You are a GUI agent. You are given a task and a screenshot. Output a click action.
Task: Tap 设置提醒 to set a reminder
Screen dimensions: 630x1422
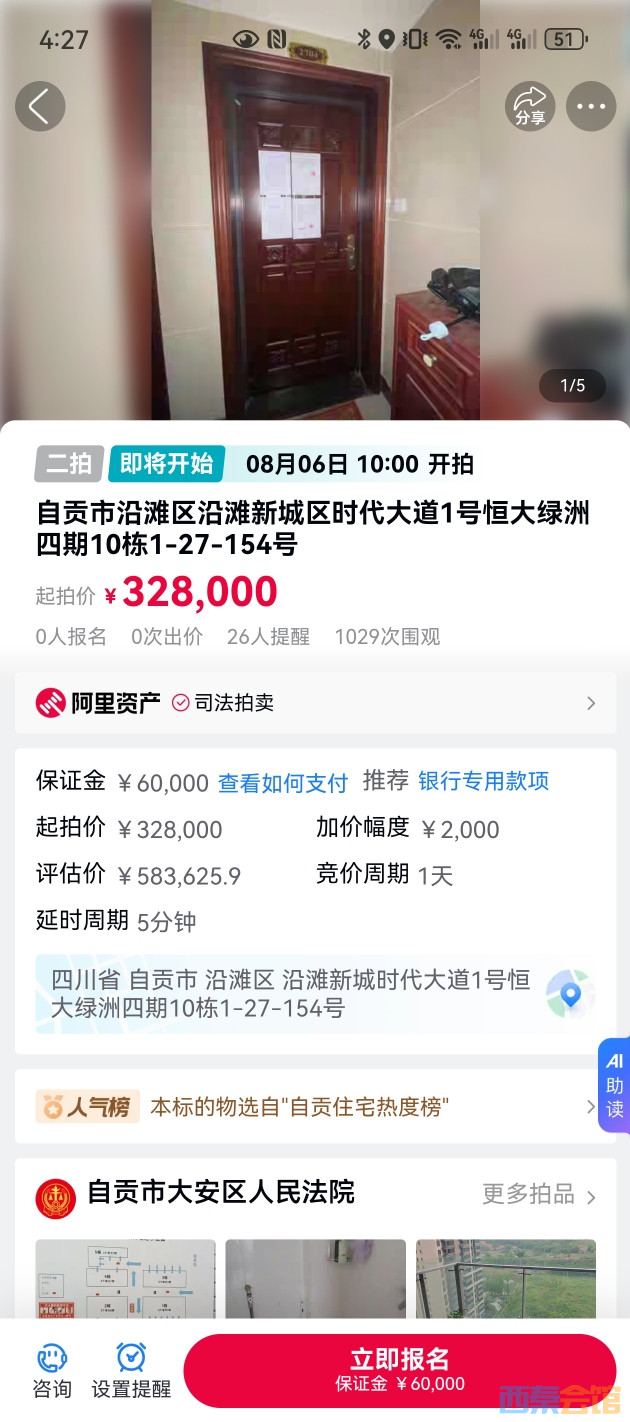click(x=131, y=1371)
